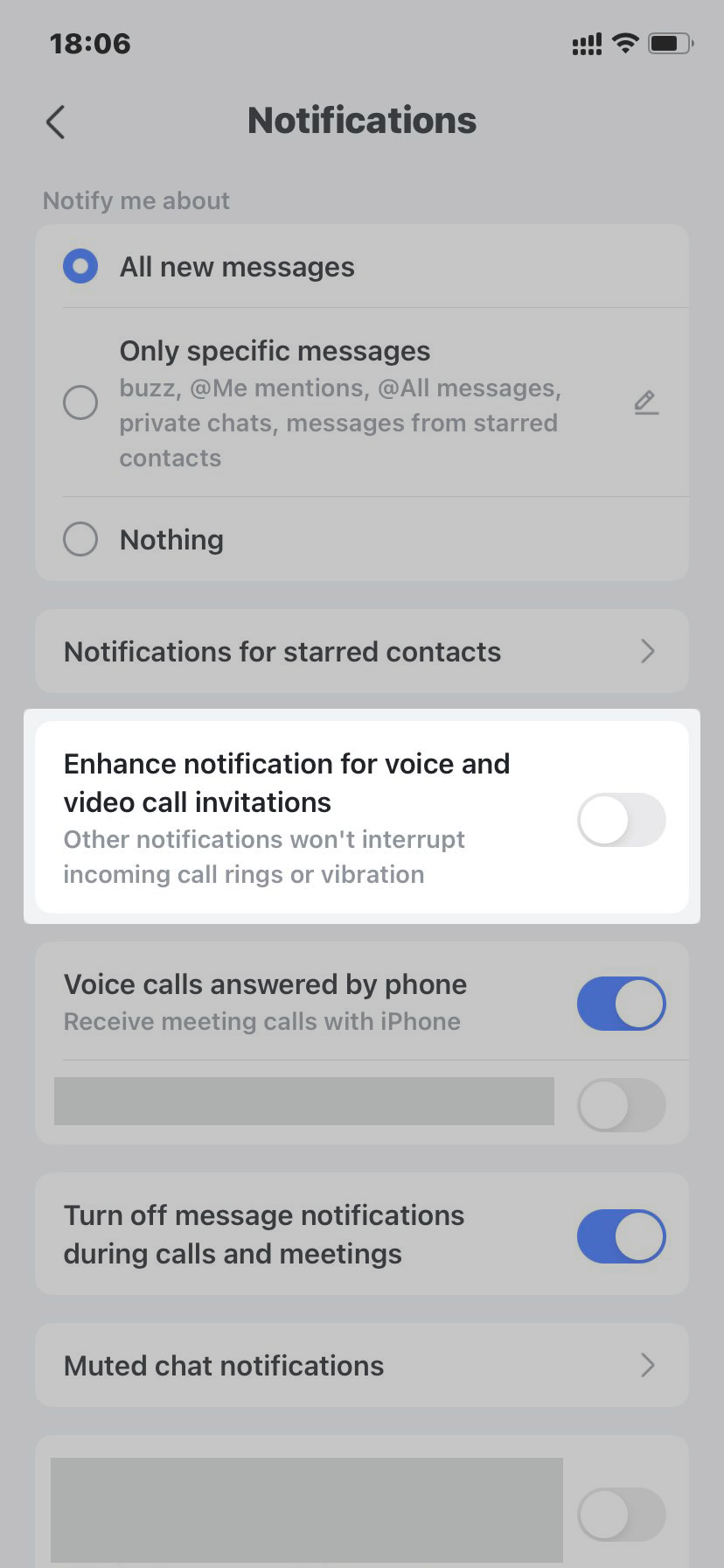
Task: Choose Only specific messages
Action: [x=80, y=402]
